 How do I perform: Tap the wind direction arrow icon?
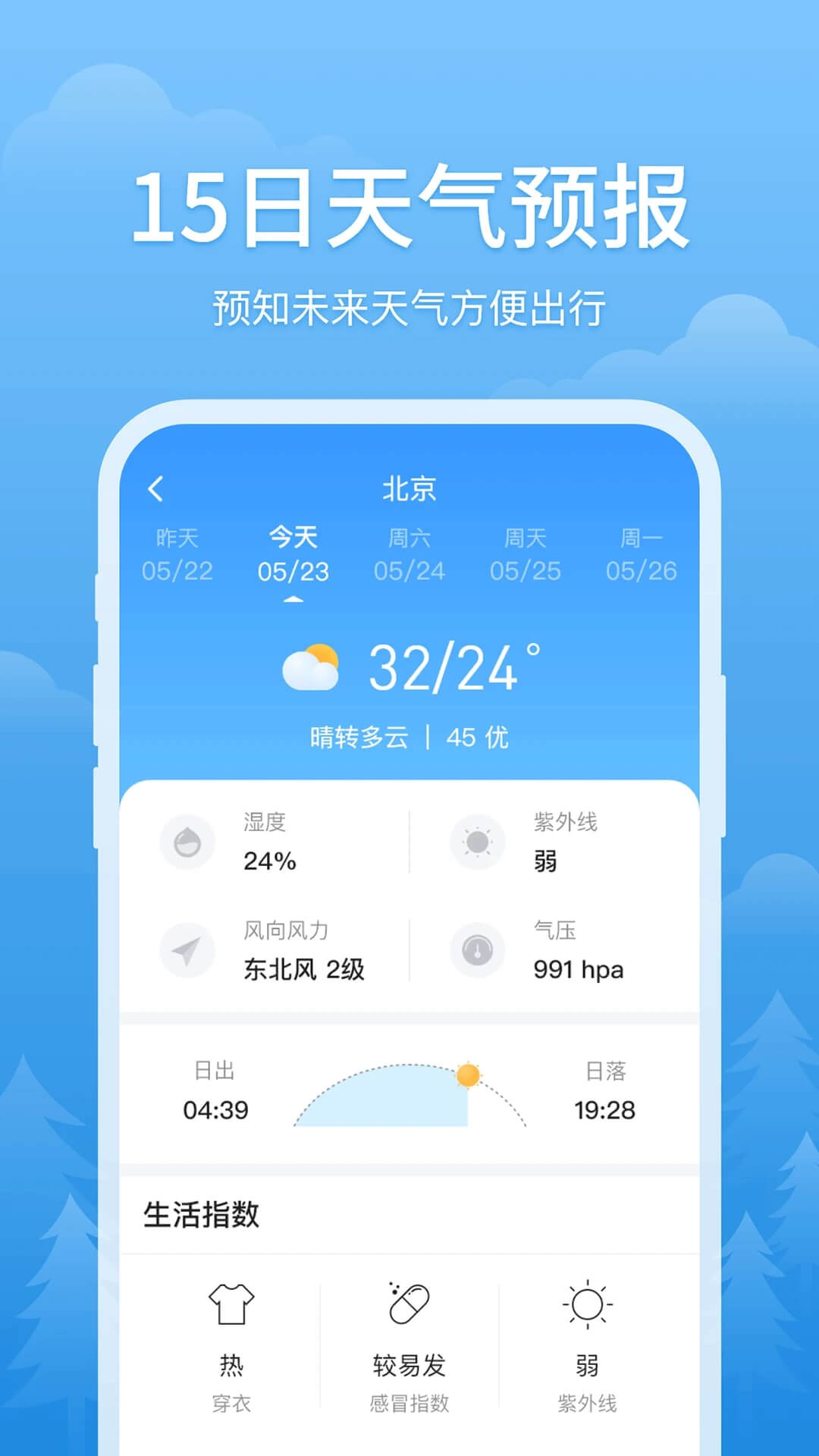187,950
